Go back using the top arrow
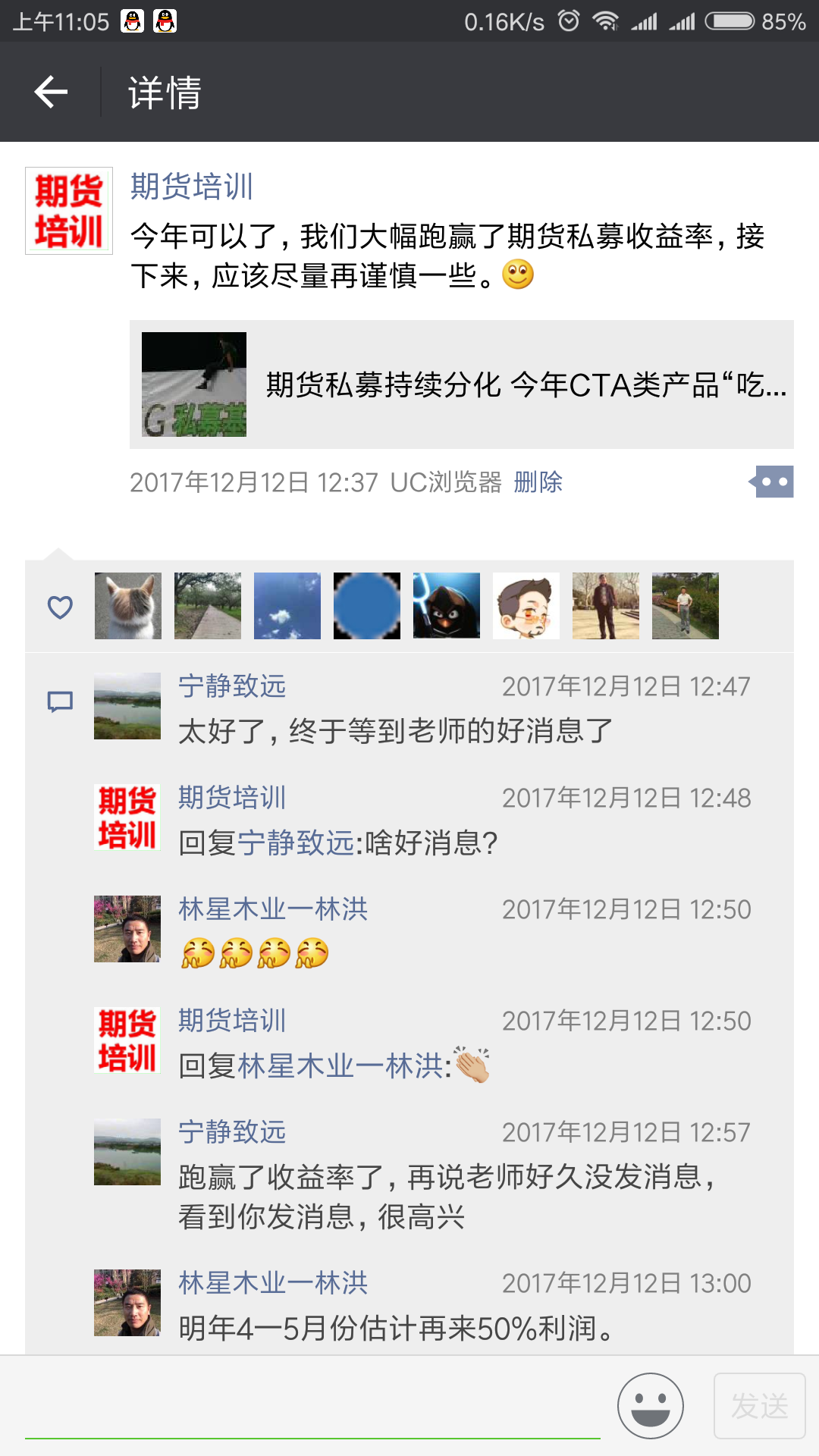The image size is (819, 1456). (51, 92)
